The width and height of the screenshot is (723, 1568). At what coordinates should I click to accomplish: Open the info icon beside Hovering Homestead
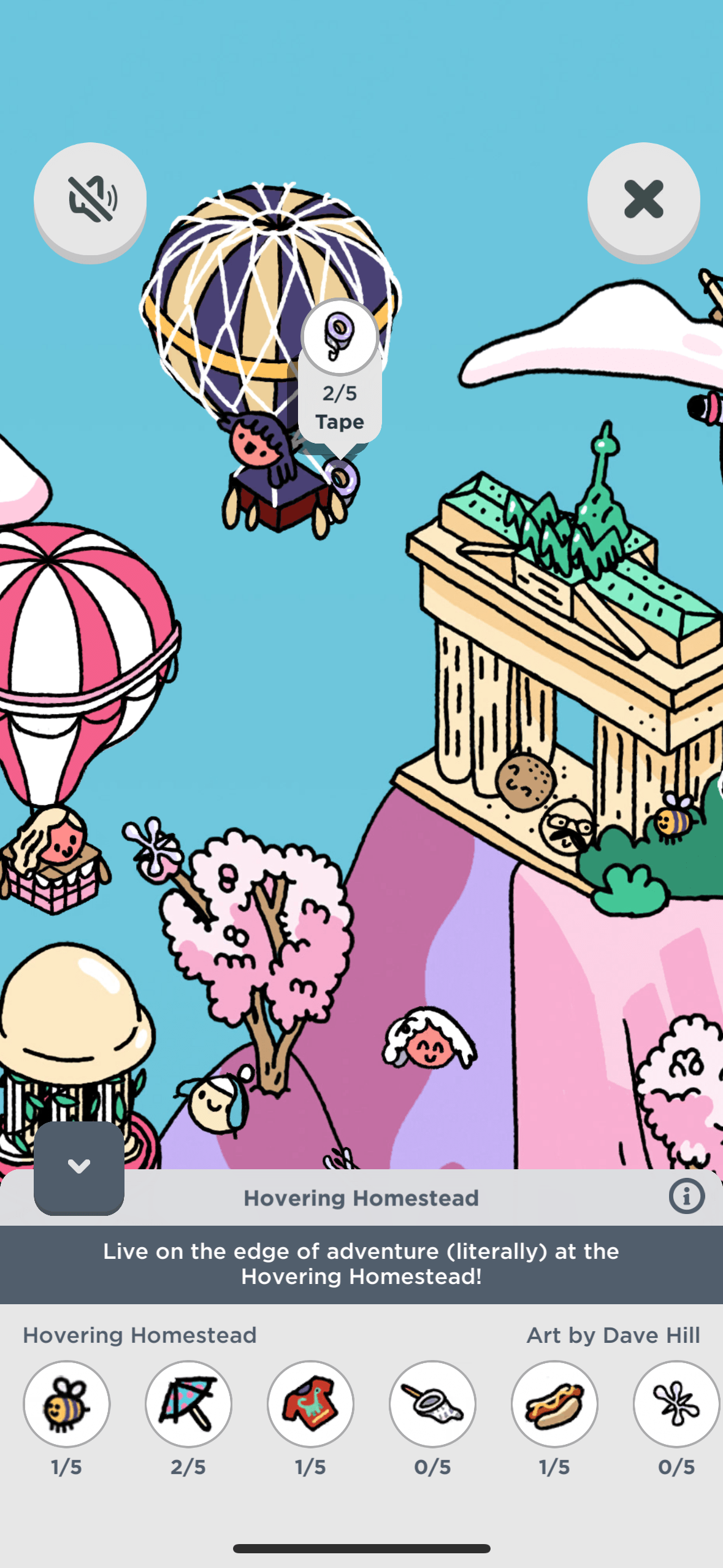[x=686, y=1196]
